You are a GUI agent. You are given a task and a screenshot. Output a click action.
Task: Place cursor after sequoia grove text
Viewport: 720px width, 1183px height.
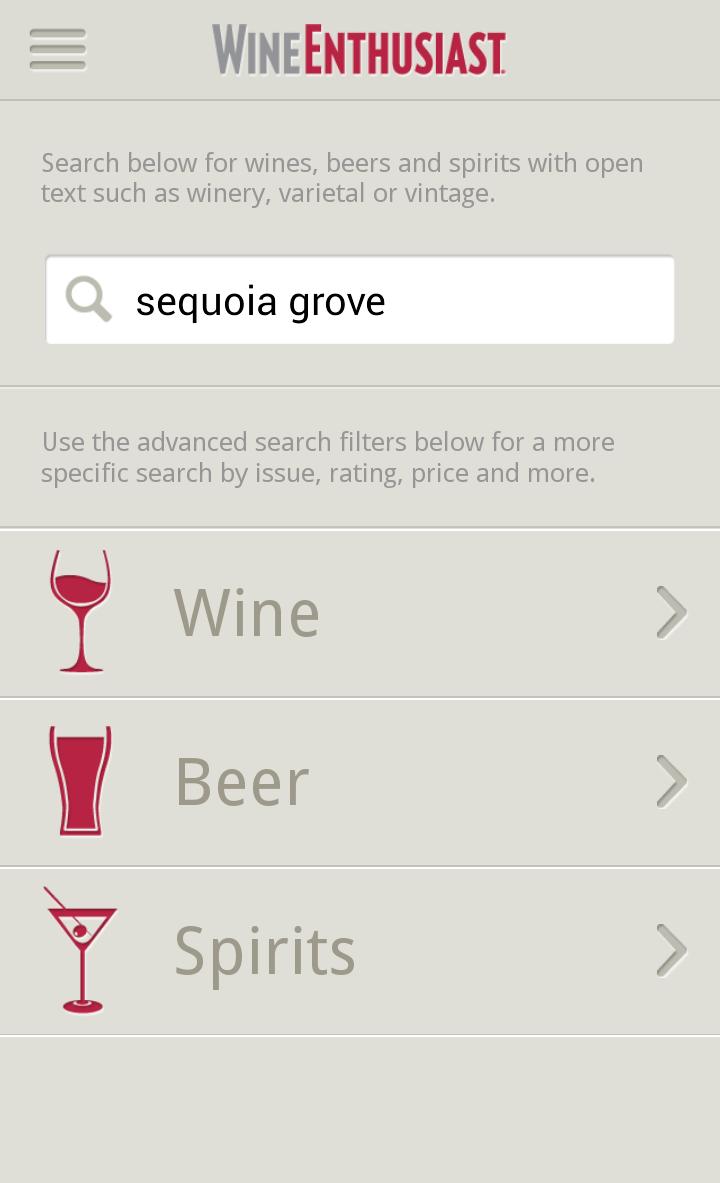coord(388,299)
